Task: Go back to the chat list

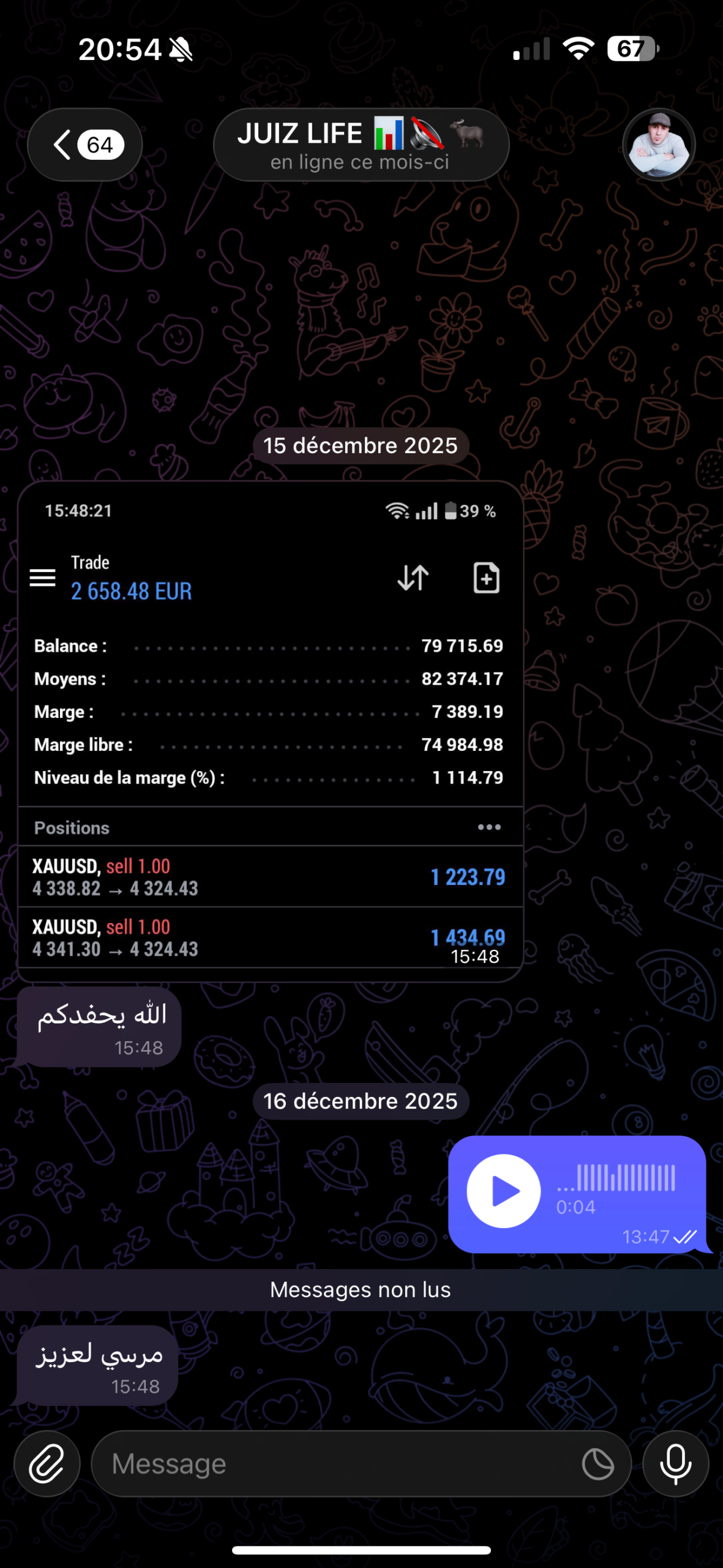Action: click(84, 145)
